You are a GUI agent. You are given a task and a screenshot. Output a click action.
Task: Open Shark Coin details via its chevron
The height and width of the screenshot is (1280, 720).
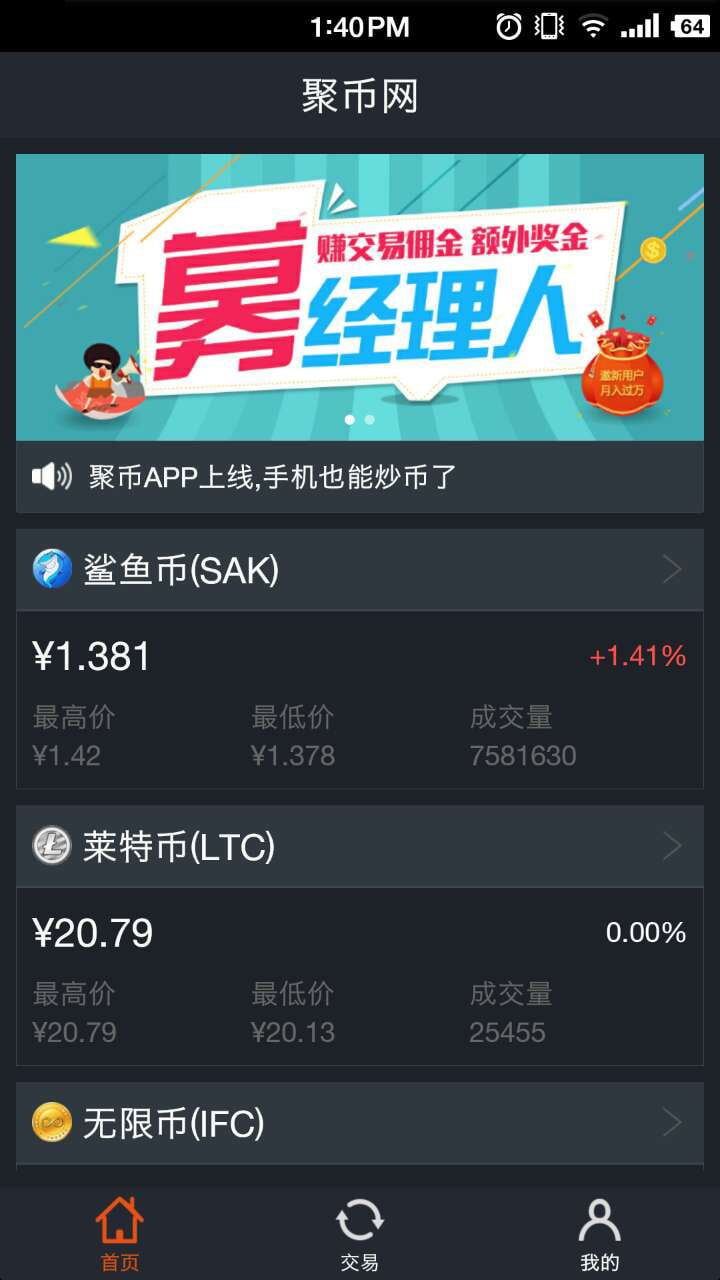point(674,568)
